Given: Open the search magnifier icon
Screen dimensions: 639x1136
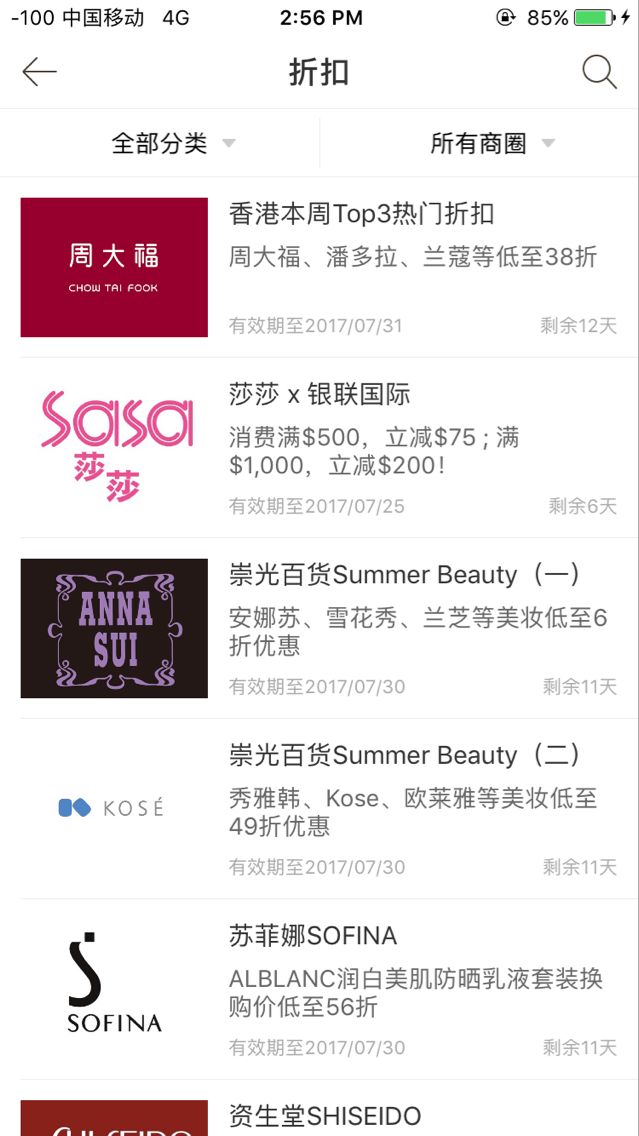Looking at the screenshot, I should click(599, 72).
